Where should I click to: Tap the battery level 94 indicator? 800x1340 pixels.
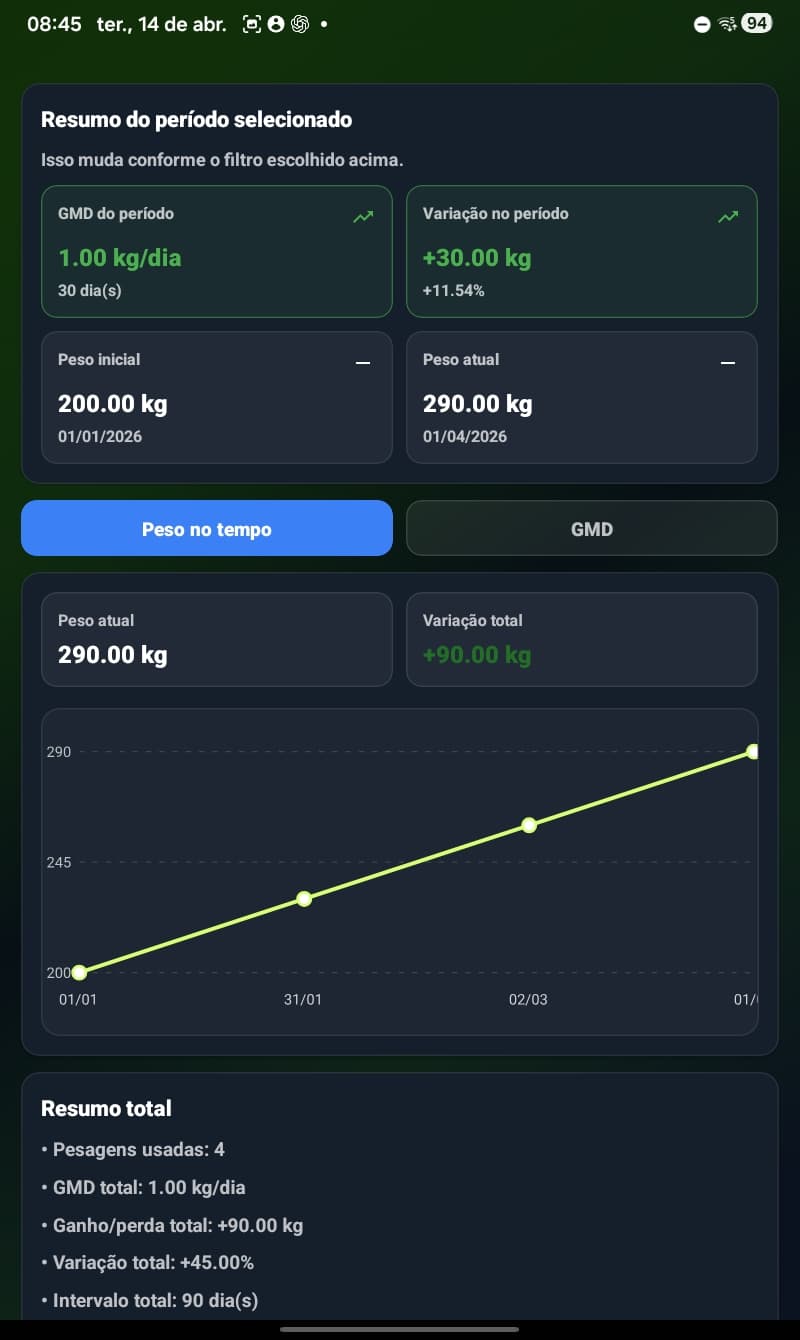click(757, 23)
